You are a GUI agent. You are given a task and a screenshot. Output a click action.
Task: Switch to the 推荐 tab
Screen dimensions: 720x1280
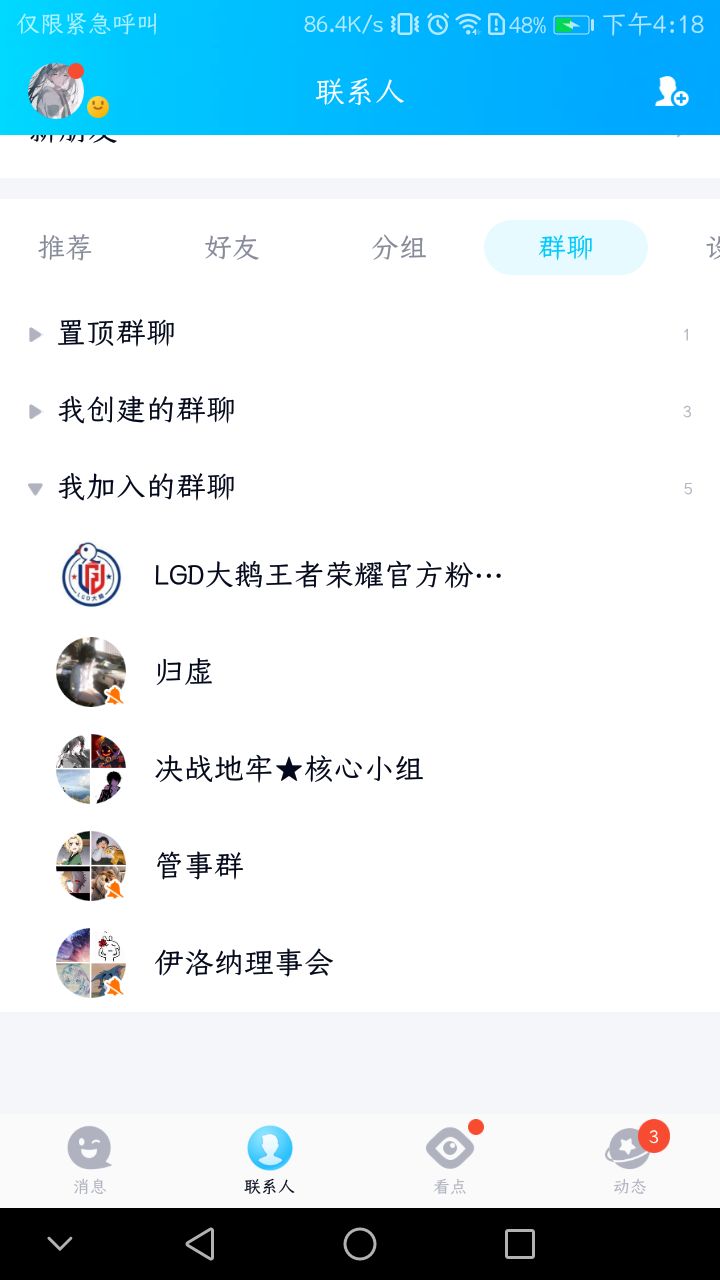(65, 247)
